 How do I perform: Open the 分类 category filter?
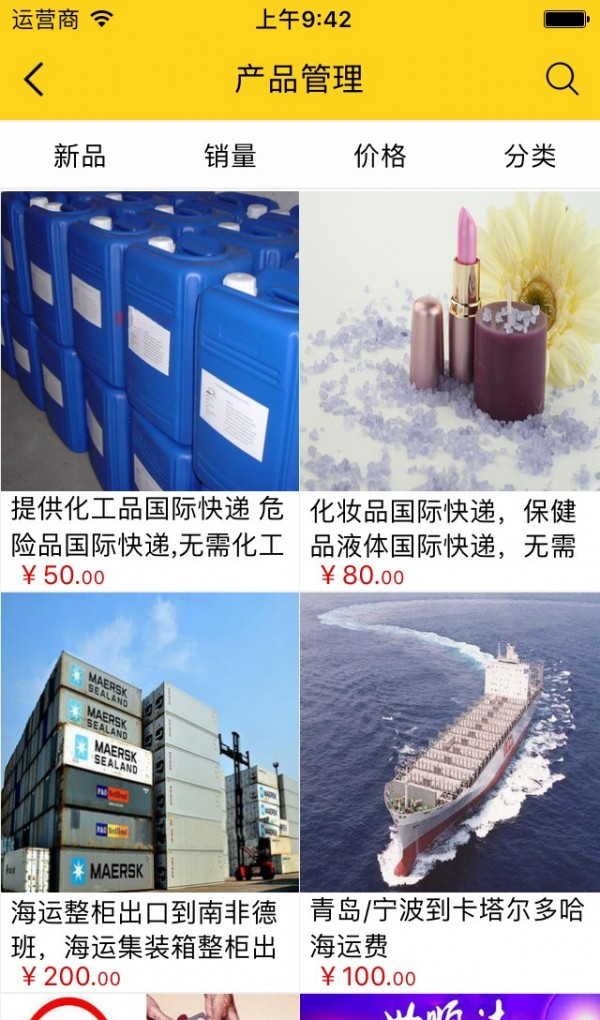[x=529, y=156]
